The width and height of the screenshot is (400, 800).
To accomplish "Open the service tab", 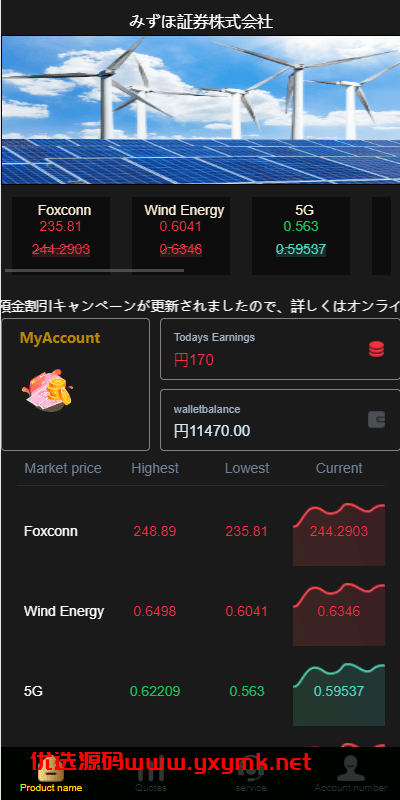I will pos(251,773).
